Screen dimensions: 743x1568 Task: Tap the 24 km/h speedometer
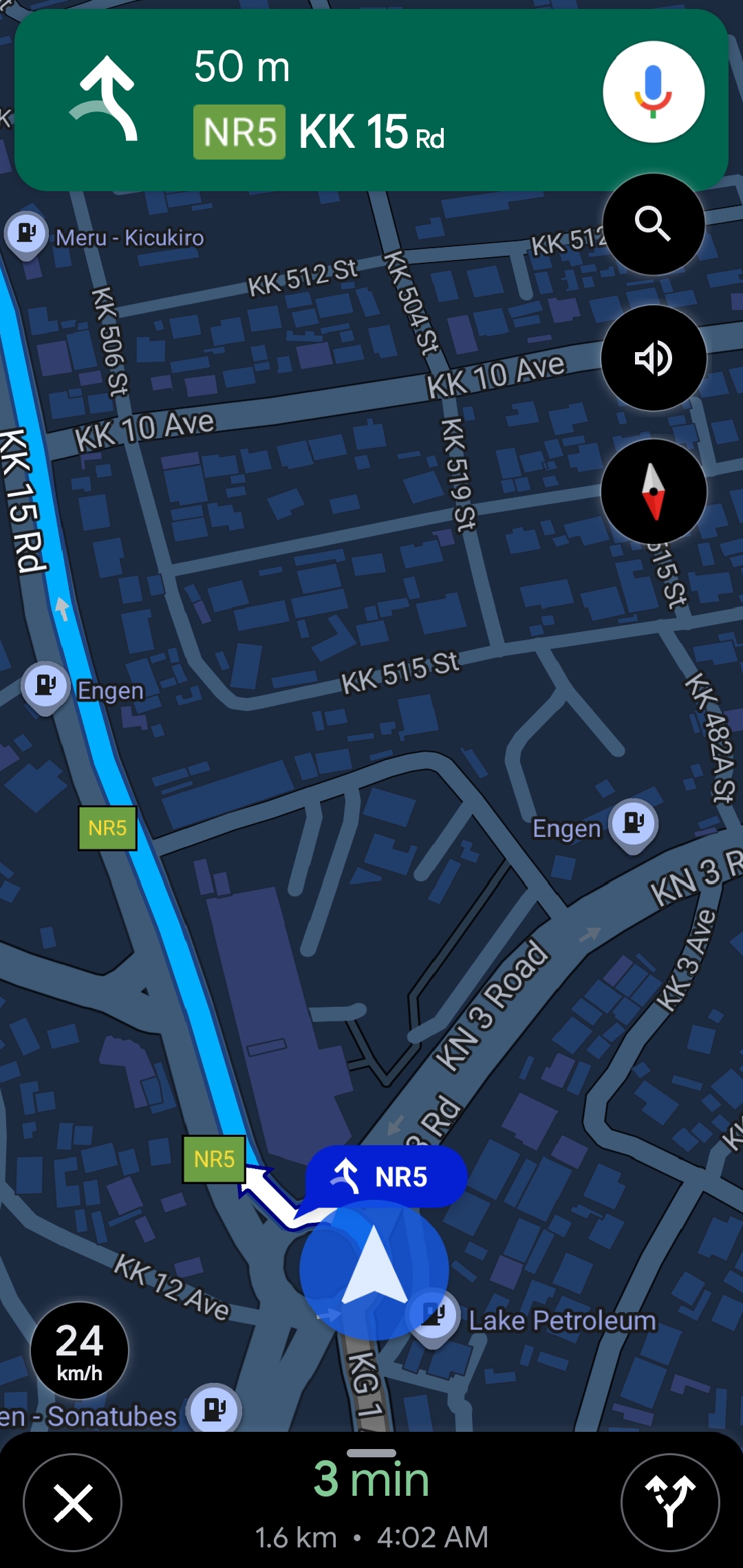click(80, 1351)
